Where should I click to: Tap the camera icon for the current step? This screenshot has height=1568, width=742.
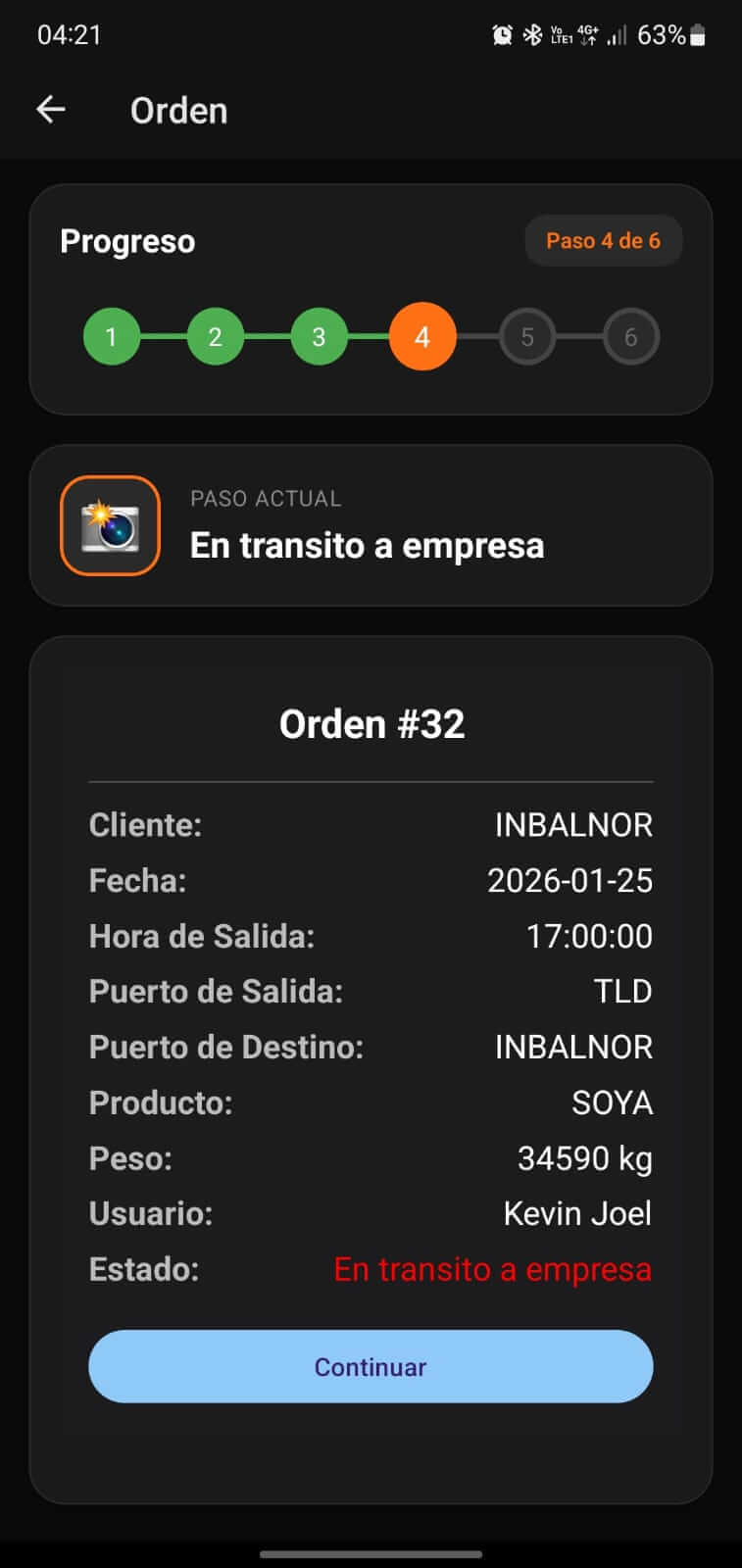[x=109, y=525]
